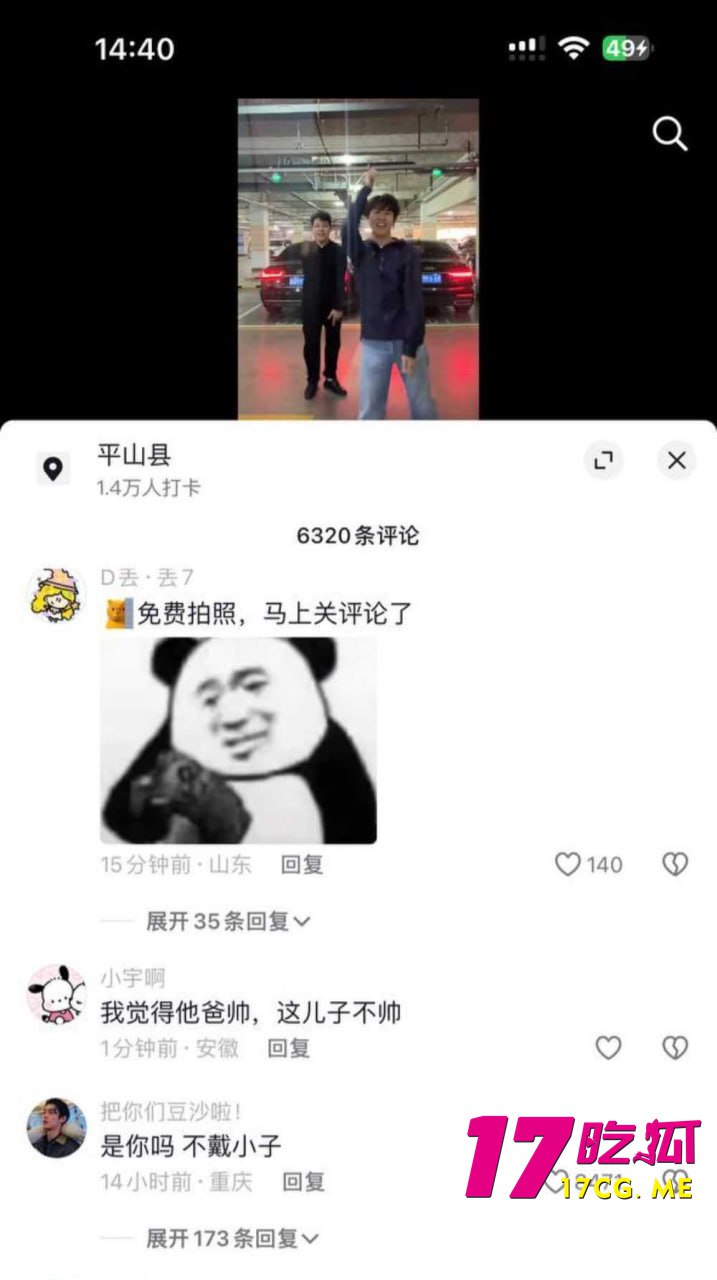View 小宇啊's profile avatar
Viewport: 717px width, 1280px height.
coord(56,994)
